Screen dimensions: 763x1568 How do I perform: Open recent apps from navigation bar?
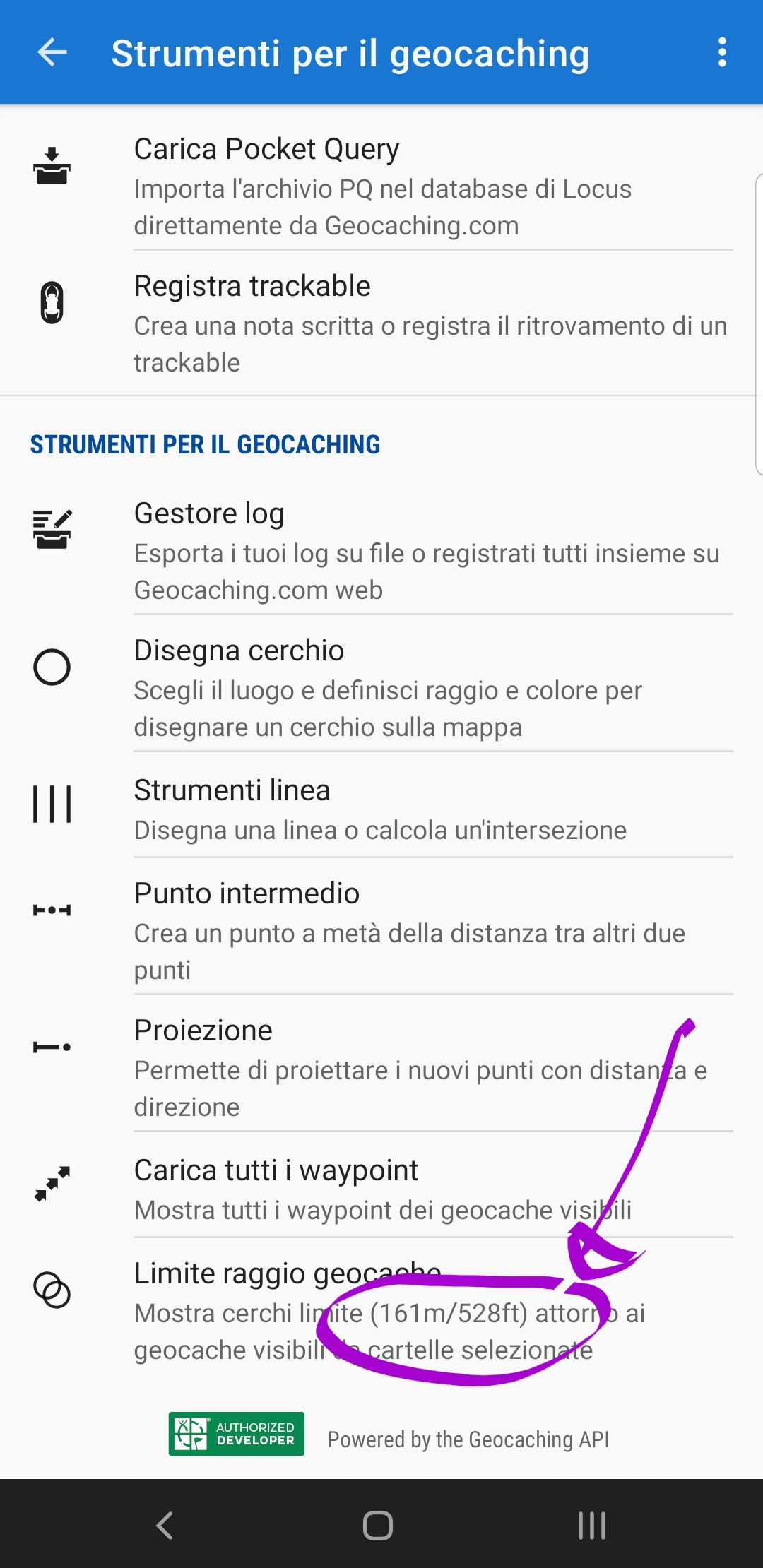592,1525
